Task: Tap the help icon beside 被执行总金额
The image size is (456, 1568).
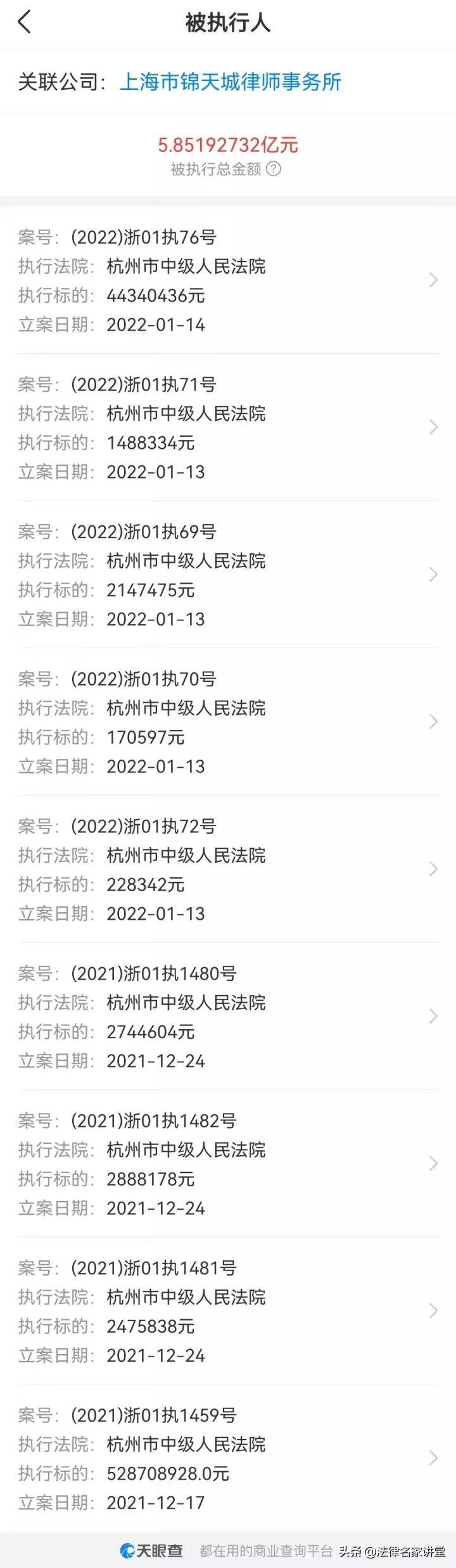Action: (x=273, y=169)
